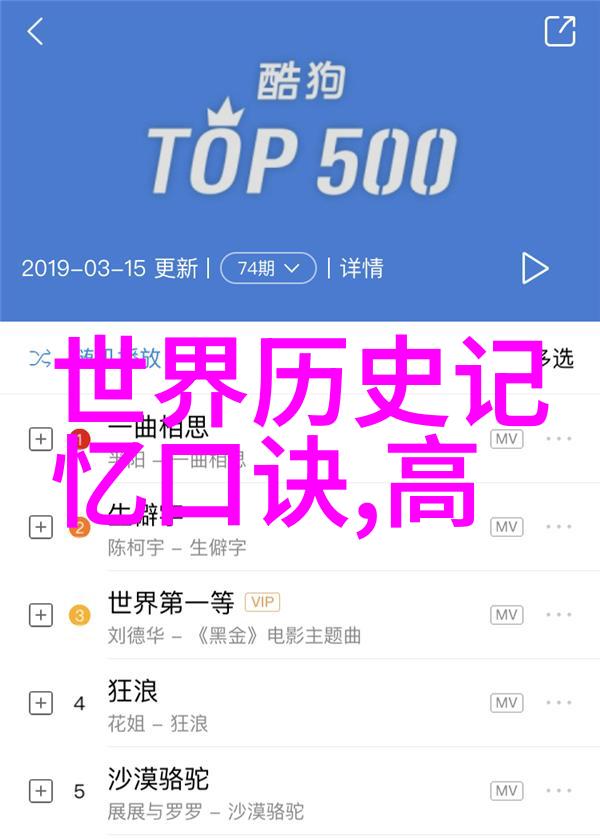The height and width of the screenshot is (839, 600).
Task: Open more options for 狂浪
Action: (559, 703)
